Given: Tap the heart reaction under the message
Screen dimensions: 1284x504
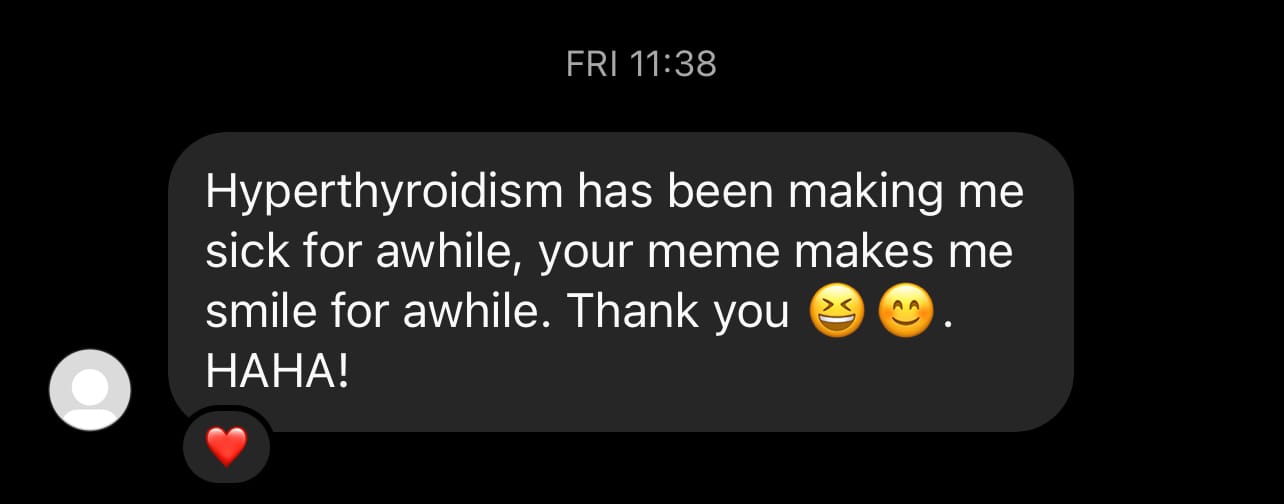Looking at the screenshot, I should (x=227, y=446).
